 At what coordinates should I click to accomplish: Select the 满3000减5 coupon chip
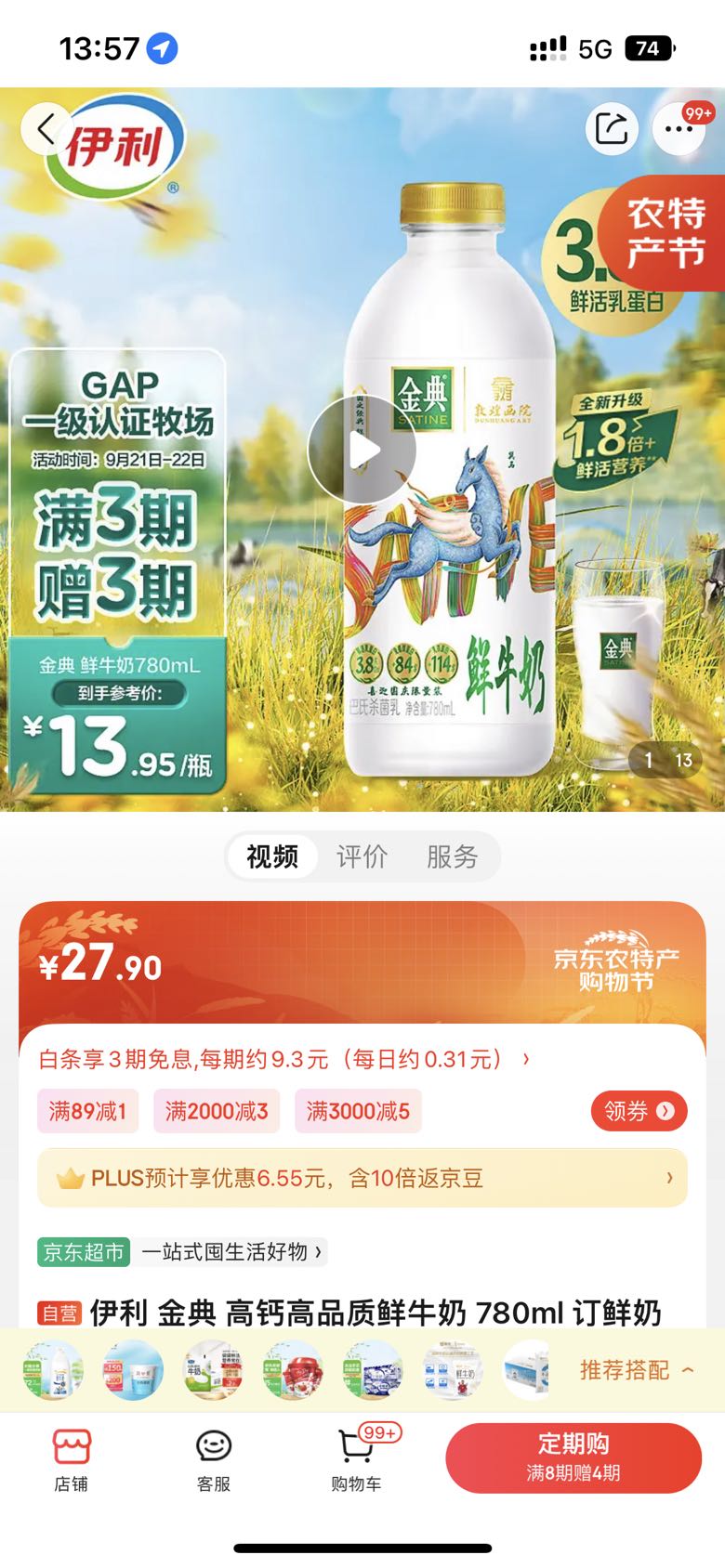coord(358,1111)
